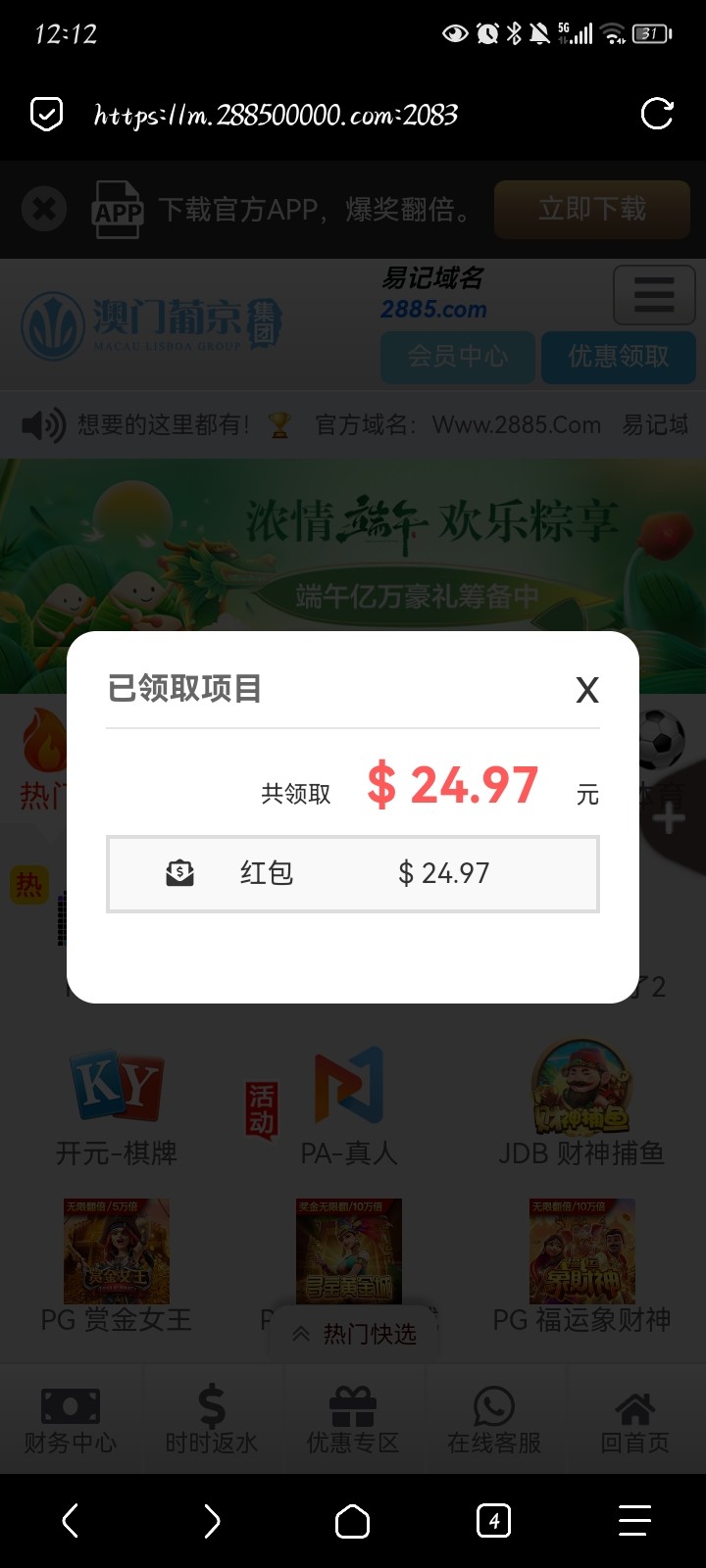Go to 财务中心 tab

coord(71,1420)
